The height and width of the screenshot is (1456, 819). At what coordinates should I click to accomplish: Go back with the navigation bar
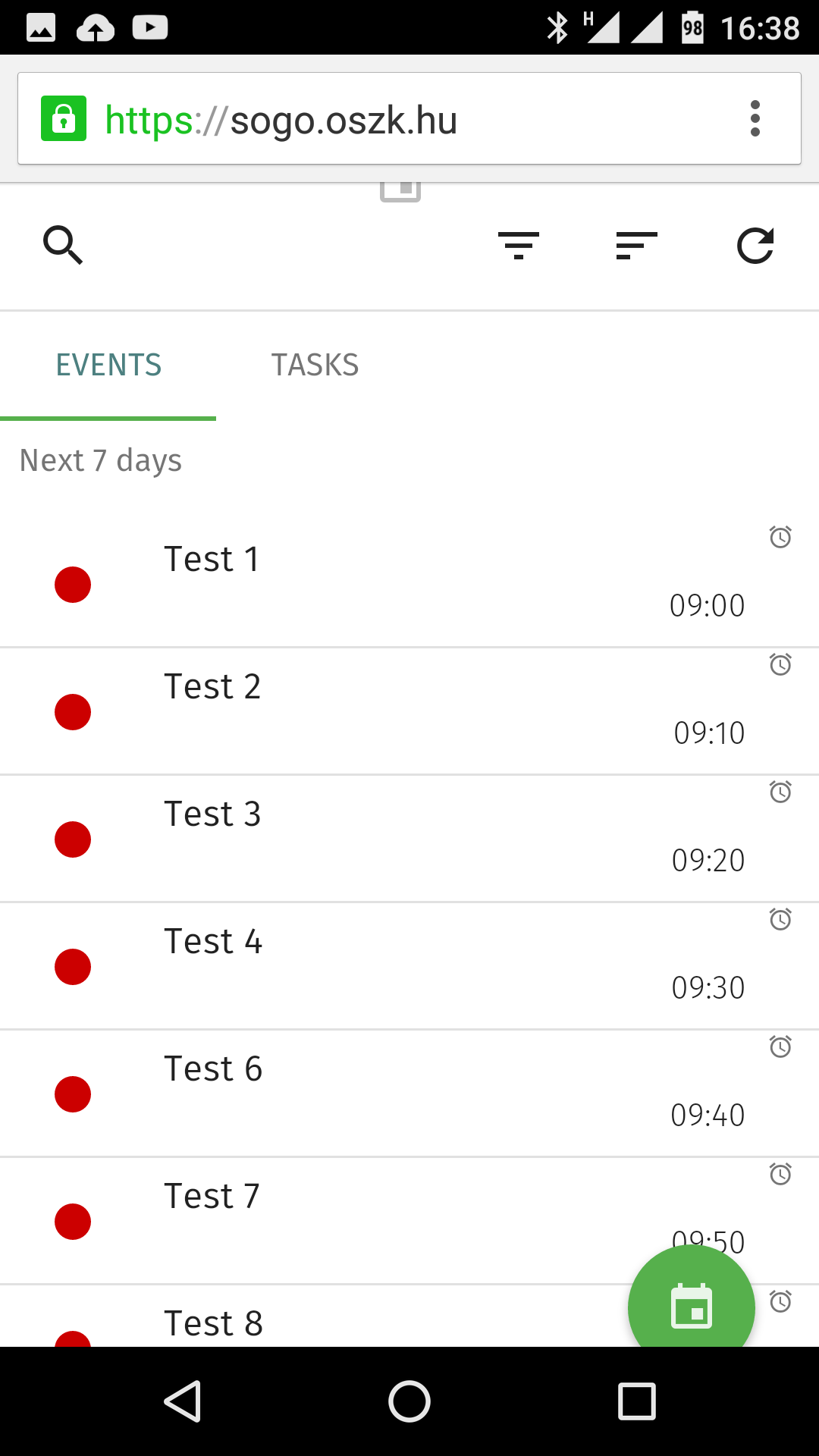[183, 1401]
